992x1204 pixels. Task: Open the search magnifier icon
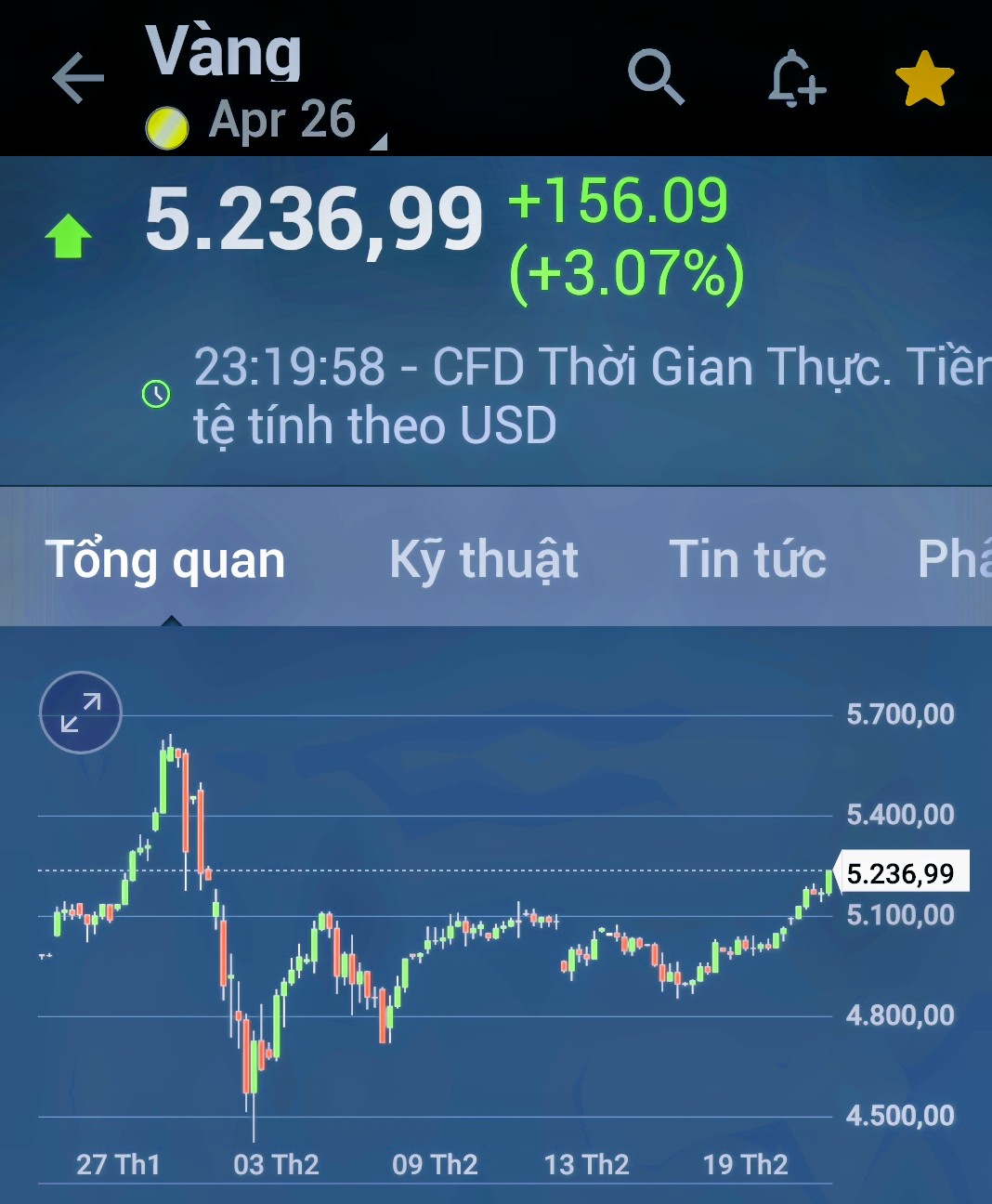click(656, 77)
